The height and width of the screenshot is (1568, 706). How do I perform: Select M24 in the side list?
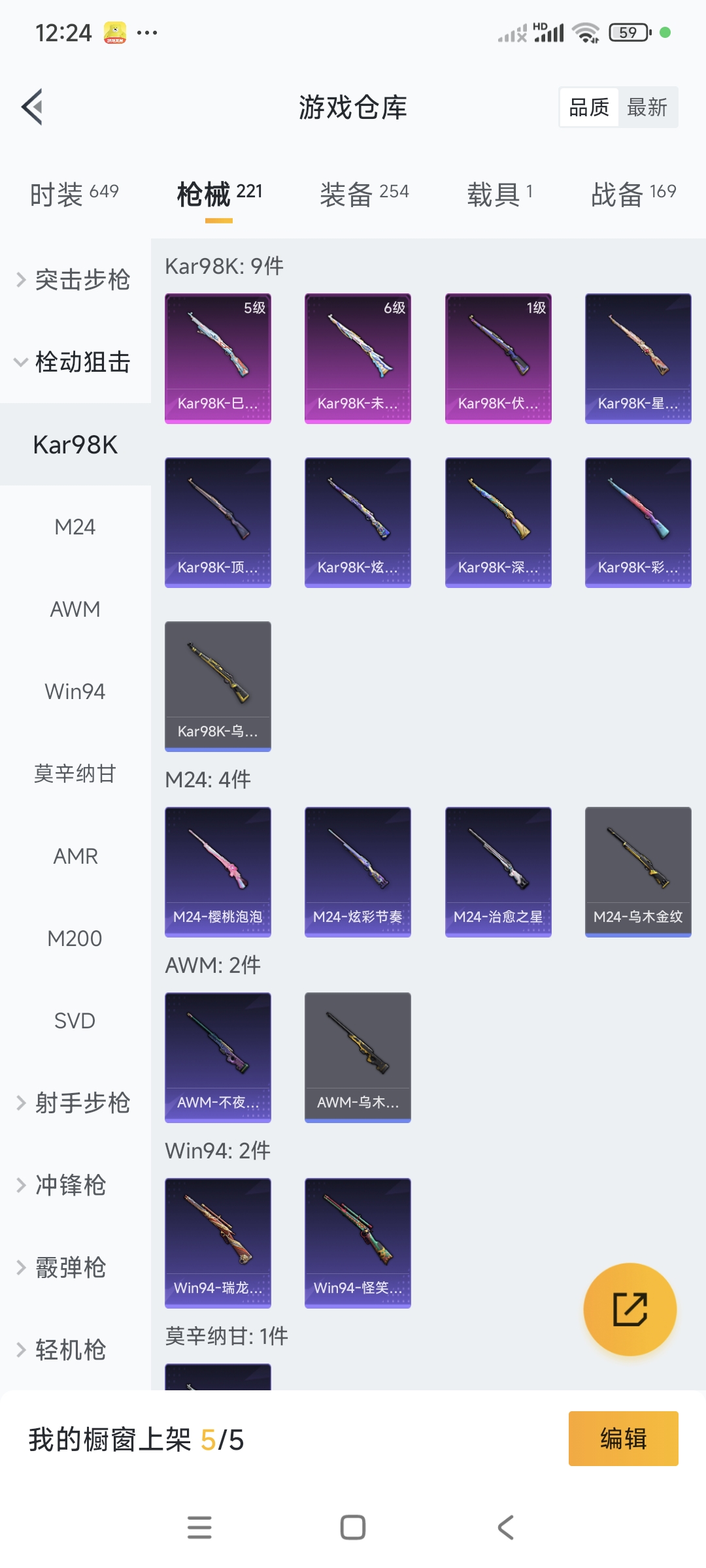[75, 527]
